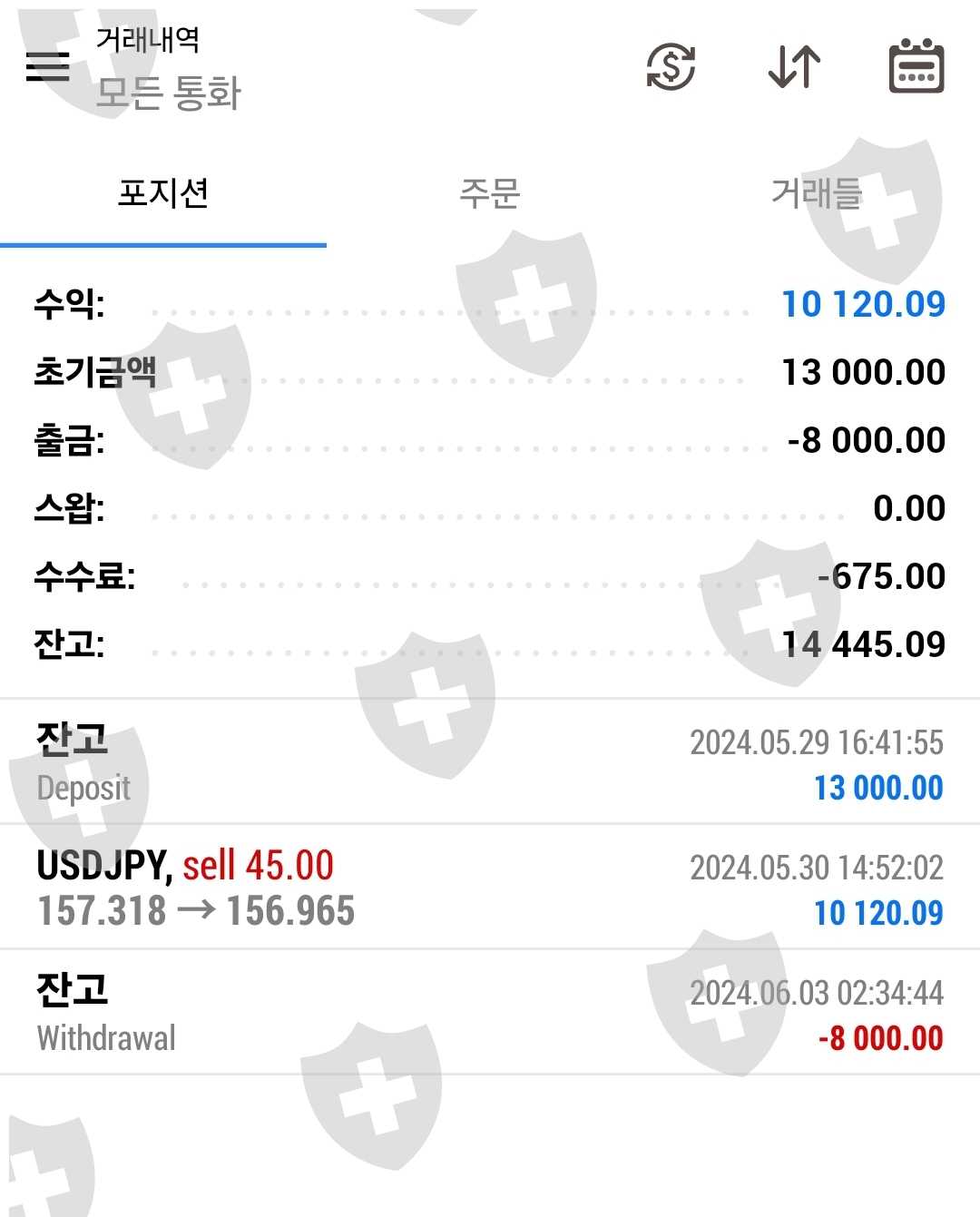Expand the USDJPY sell 45.00 position
This screenshot has width=980, height=1217.
point(490,888)
